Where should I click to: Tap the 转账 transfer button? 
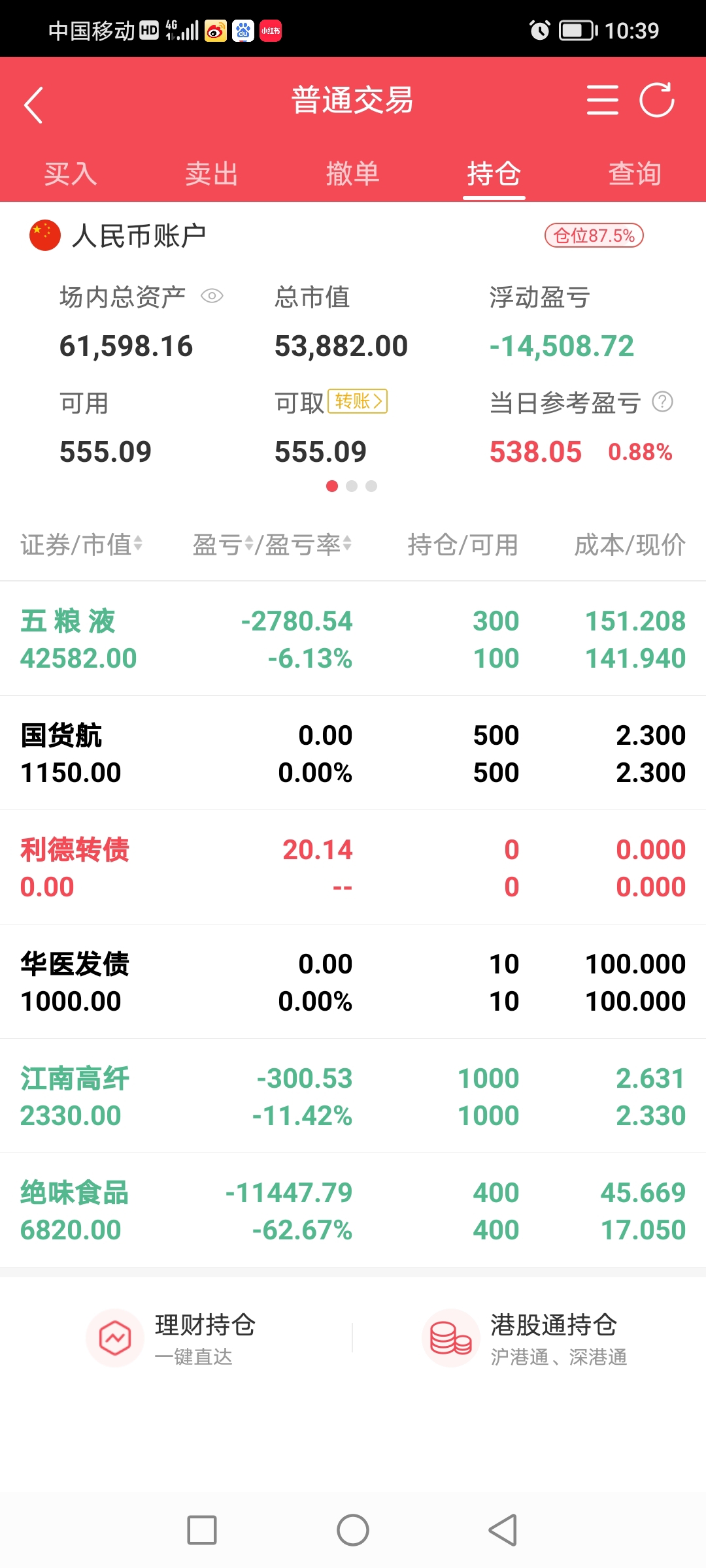pyautogui.click(x=358, y=401)
